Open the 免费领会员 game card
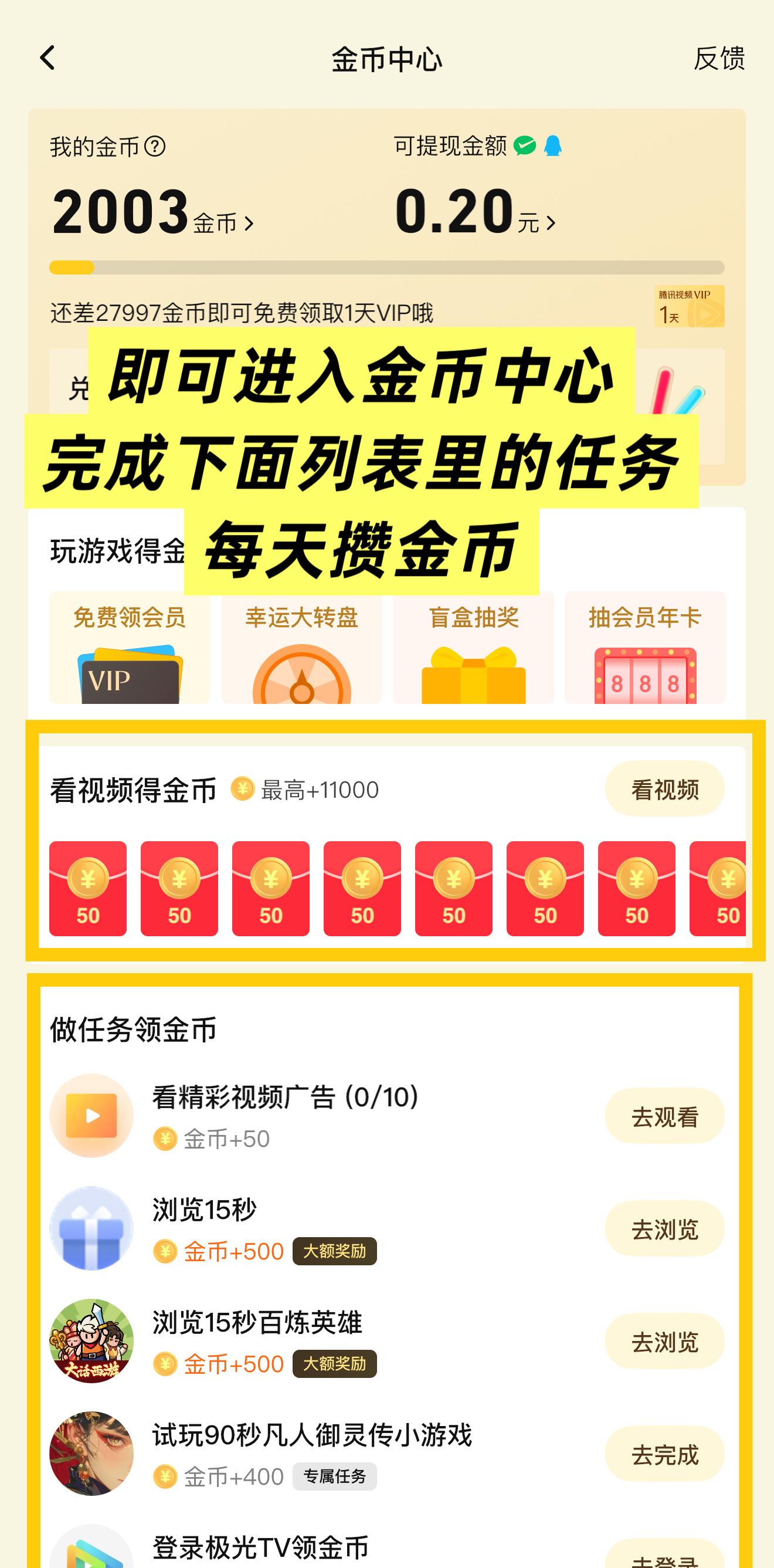Screen dimensions: 774x1568 coord(130,648)
